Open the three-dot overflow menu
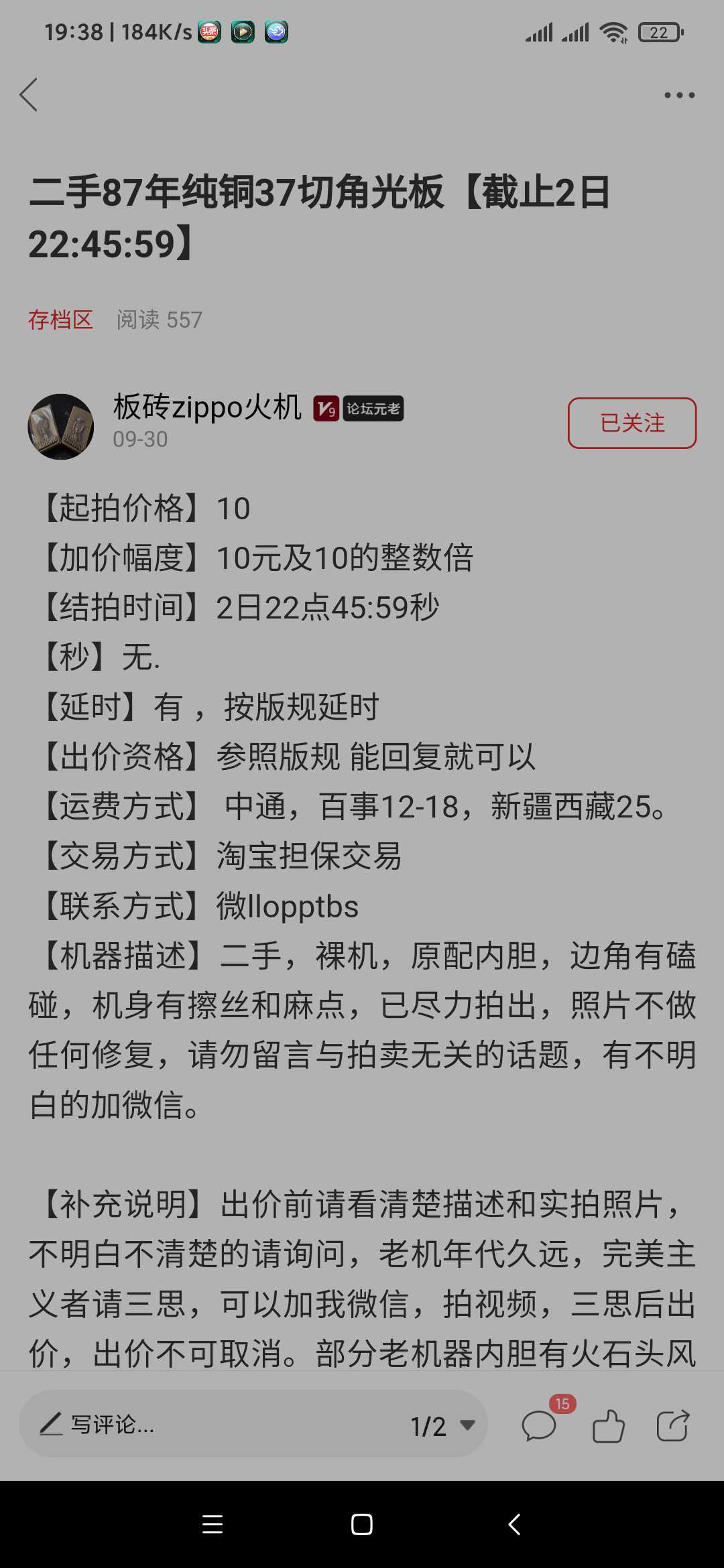 click(x=679, y=95)
